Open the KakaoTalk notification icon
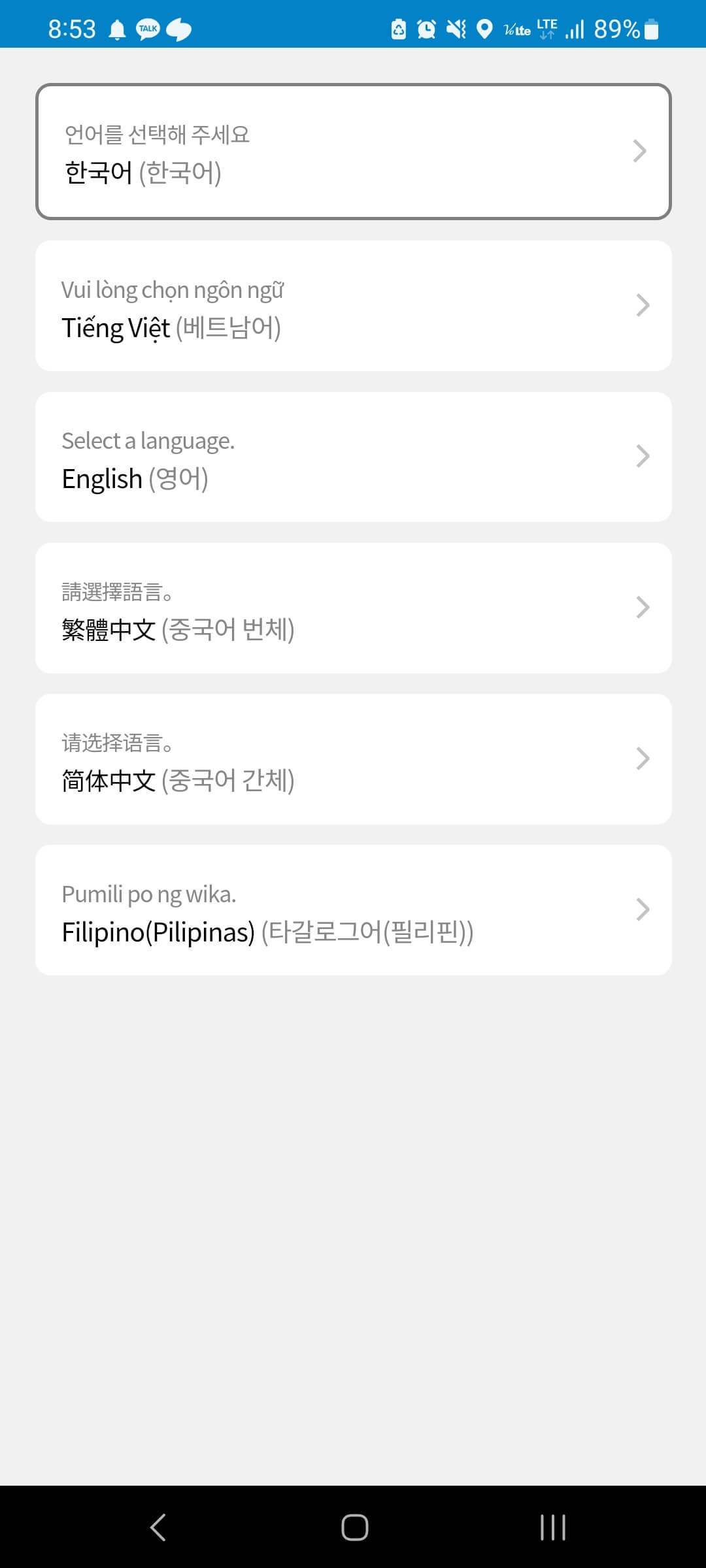 click(149, 28)
